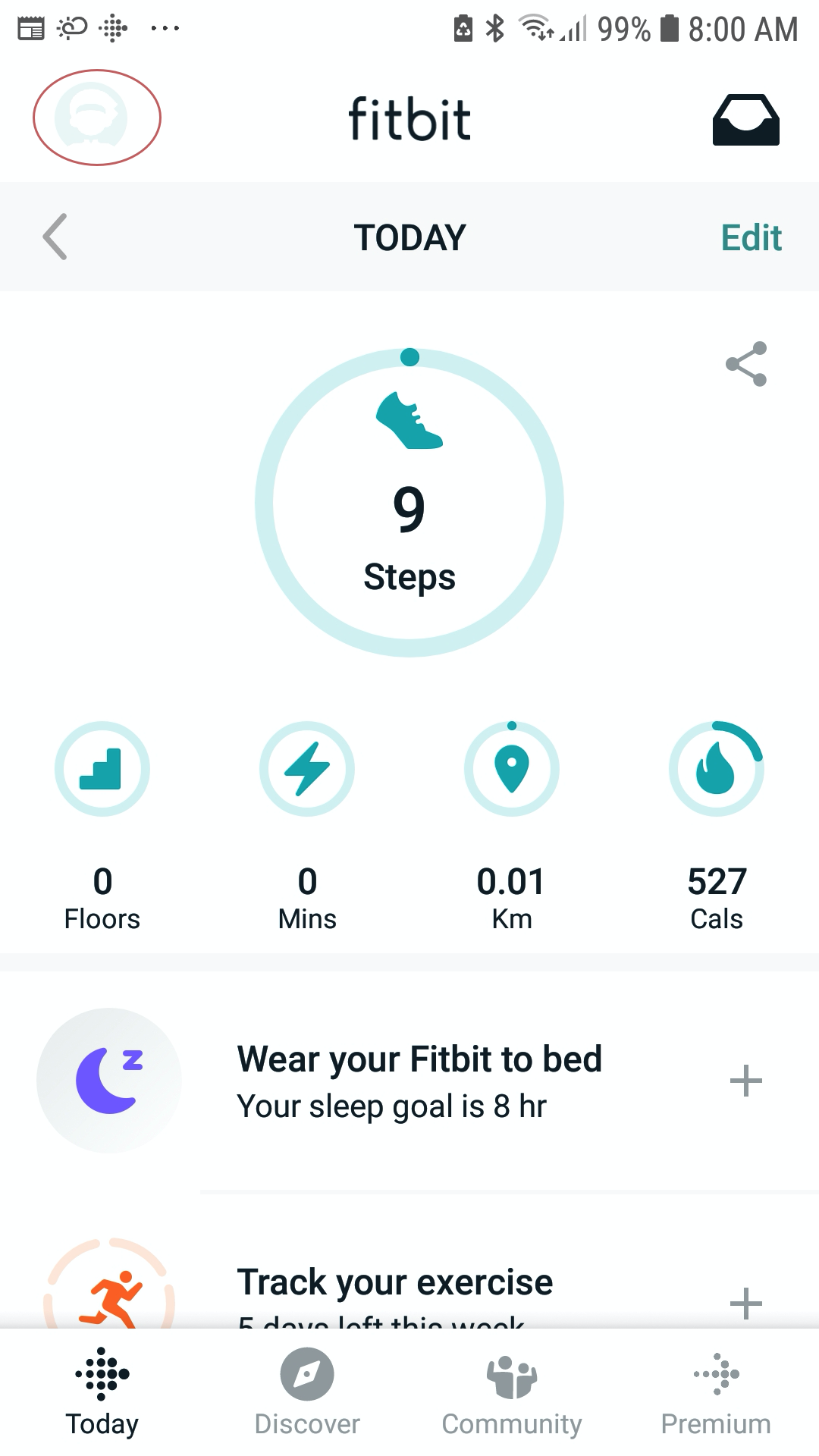Tap the Distance location pin icon

512,768
